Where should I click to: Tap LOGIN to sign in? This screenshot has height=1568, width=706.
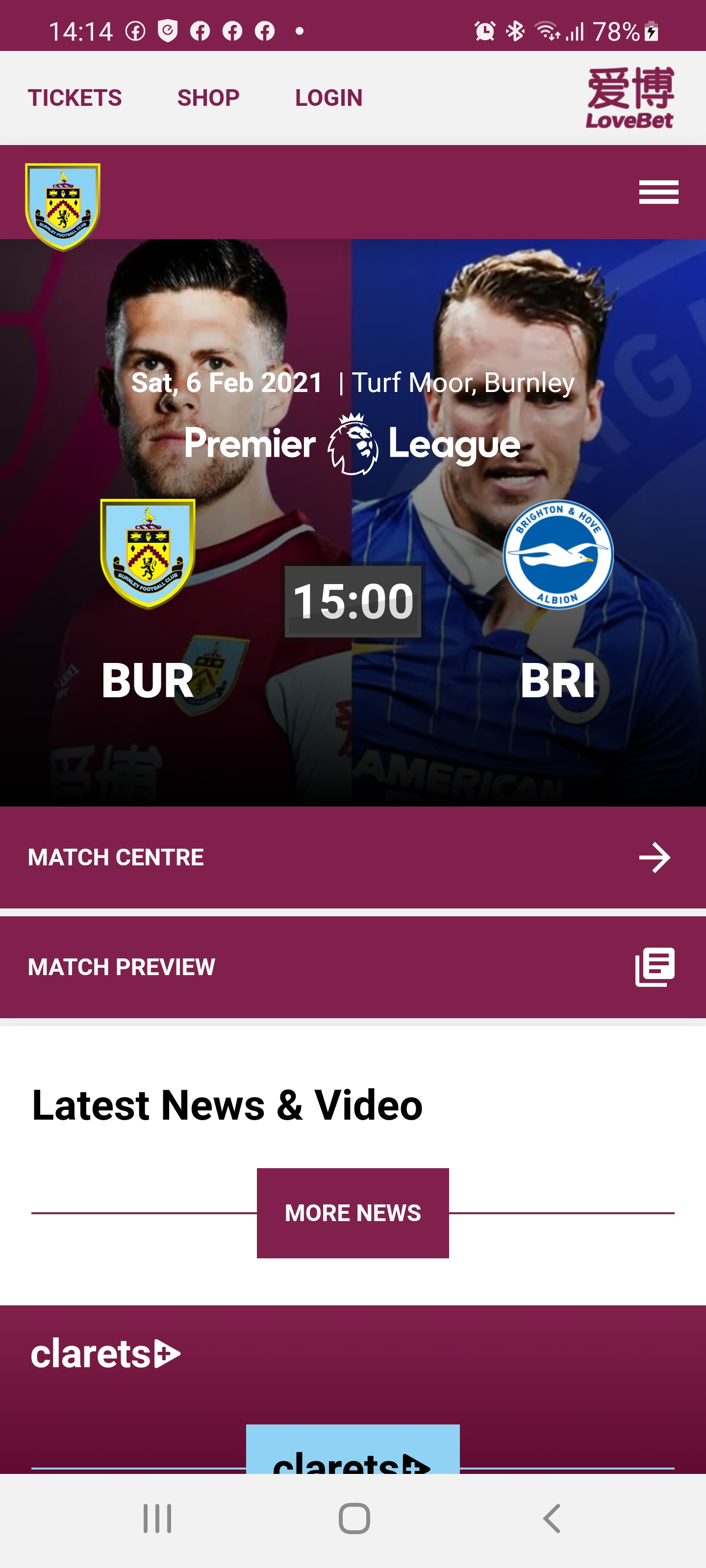click(x=328, y=98)
